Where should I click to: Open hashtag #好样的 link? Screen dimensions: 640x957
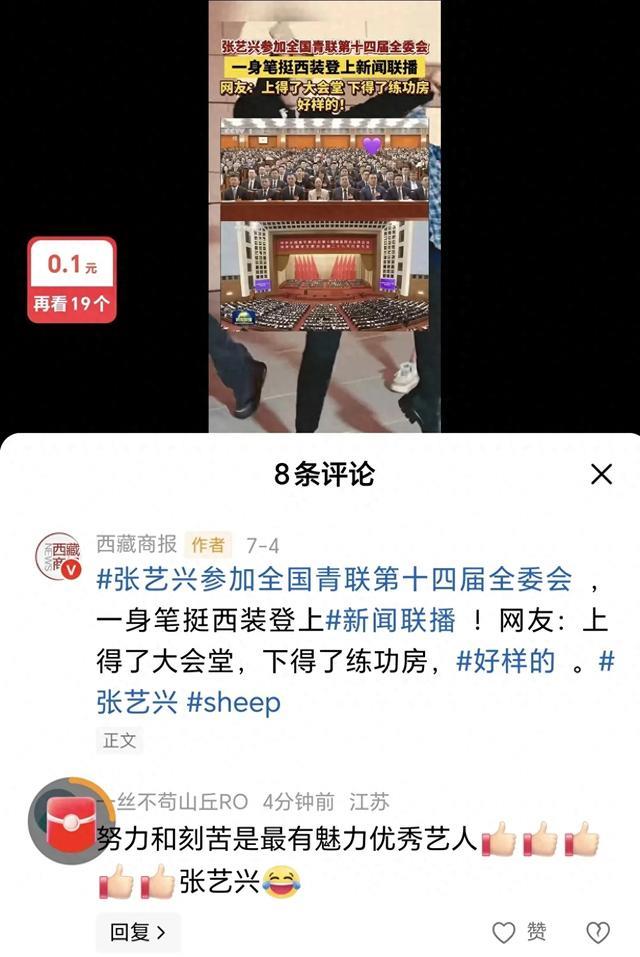pos(506,661)
